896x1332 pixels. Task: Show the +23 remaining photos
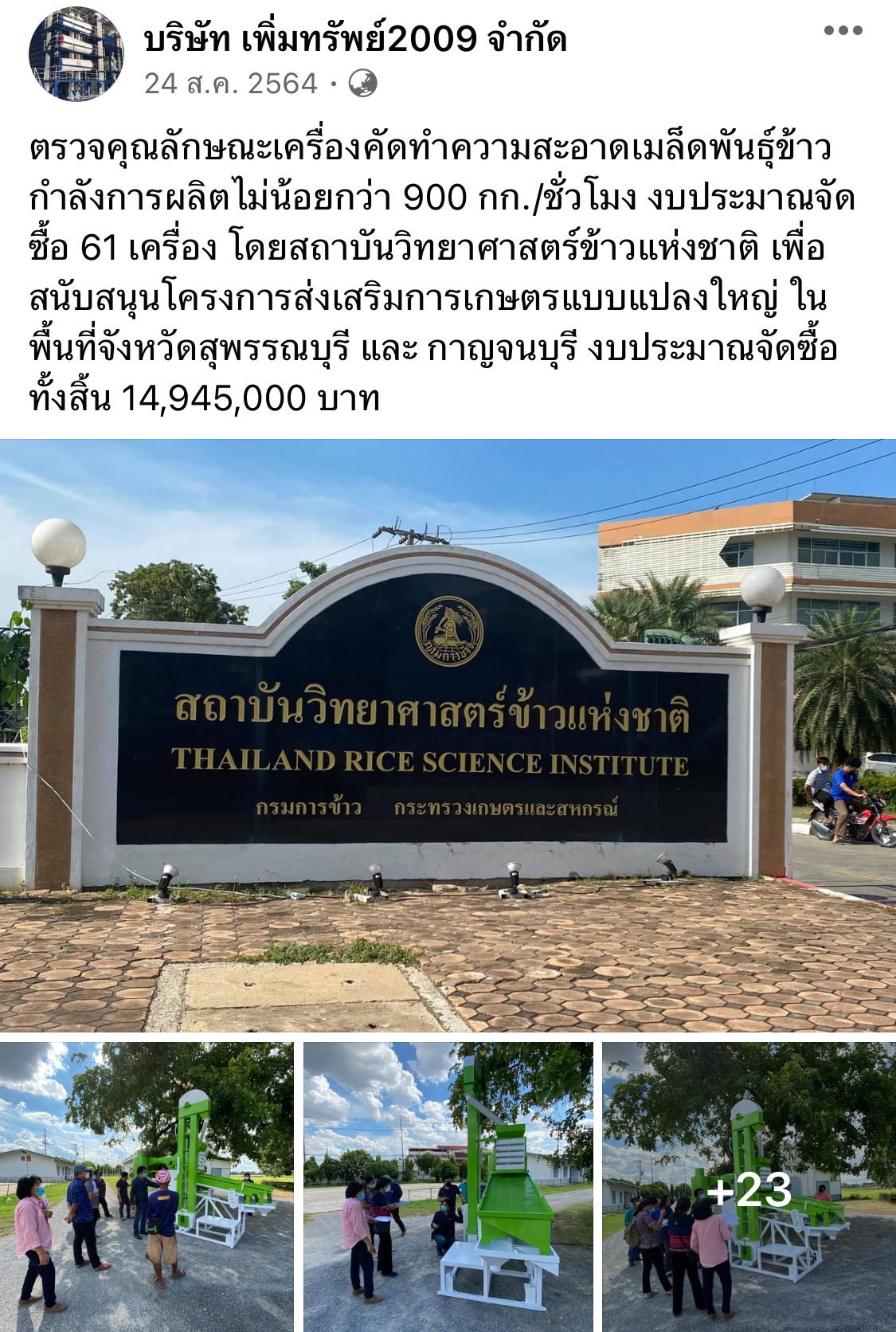tap(749, 1185)
